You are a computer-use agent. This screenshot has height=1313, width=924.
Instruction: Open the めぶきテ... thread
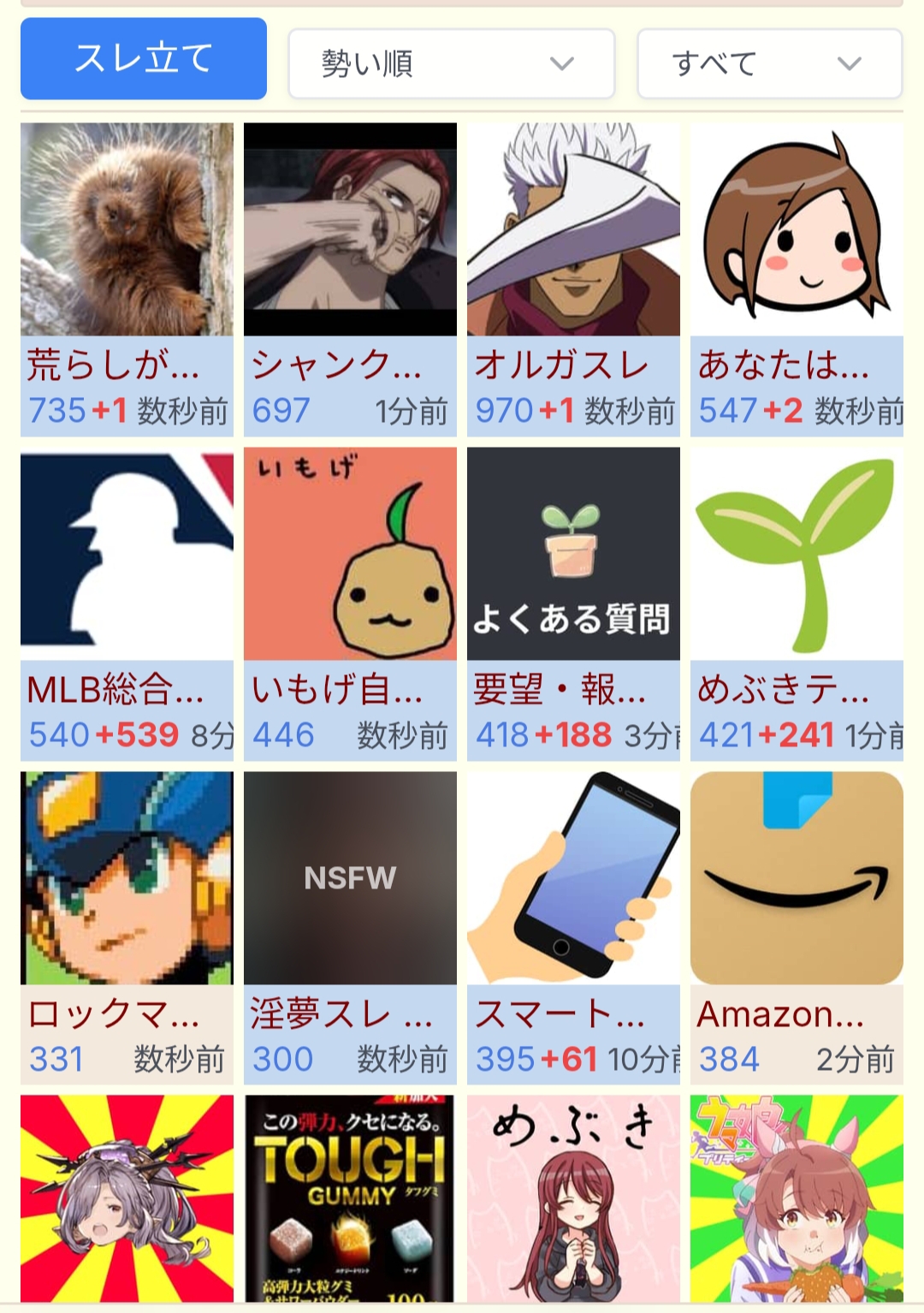(x=797, y=603)
